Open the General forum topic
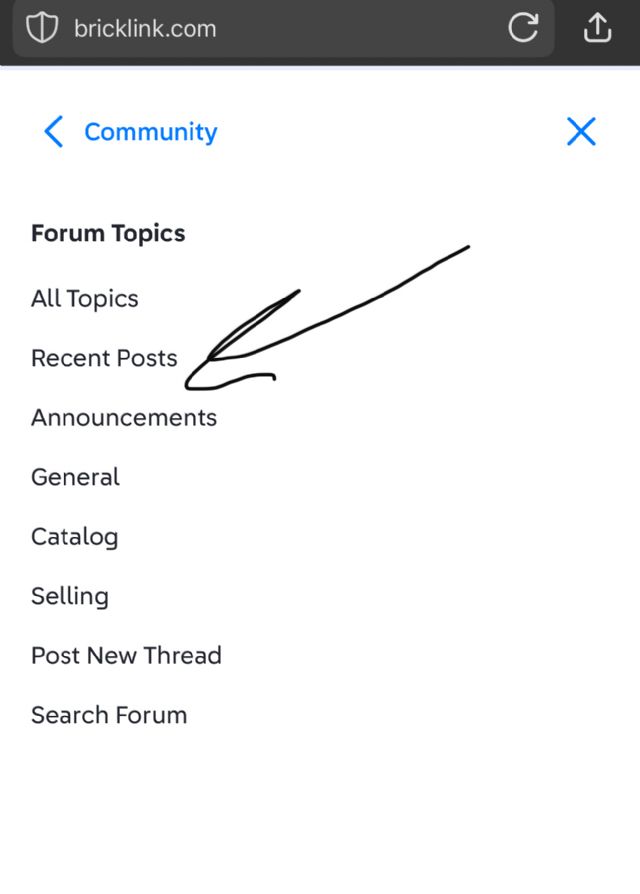The height and width of the screenshot is (894, 640). coord(75,477)
